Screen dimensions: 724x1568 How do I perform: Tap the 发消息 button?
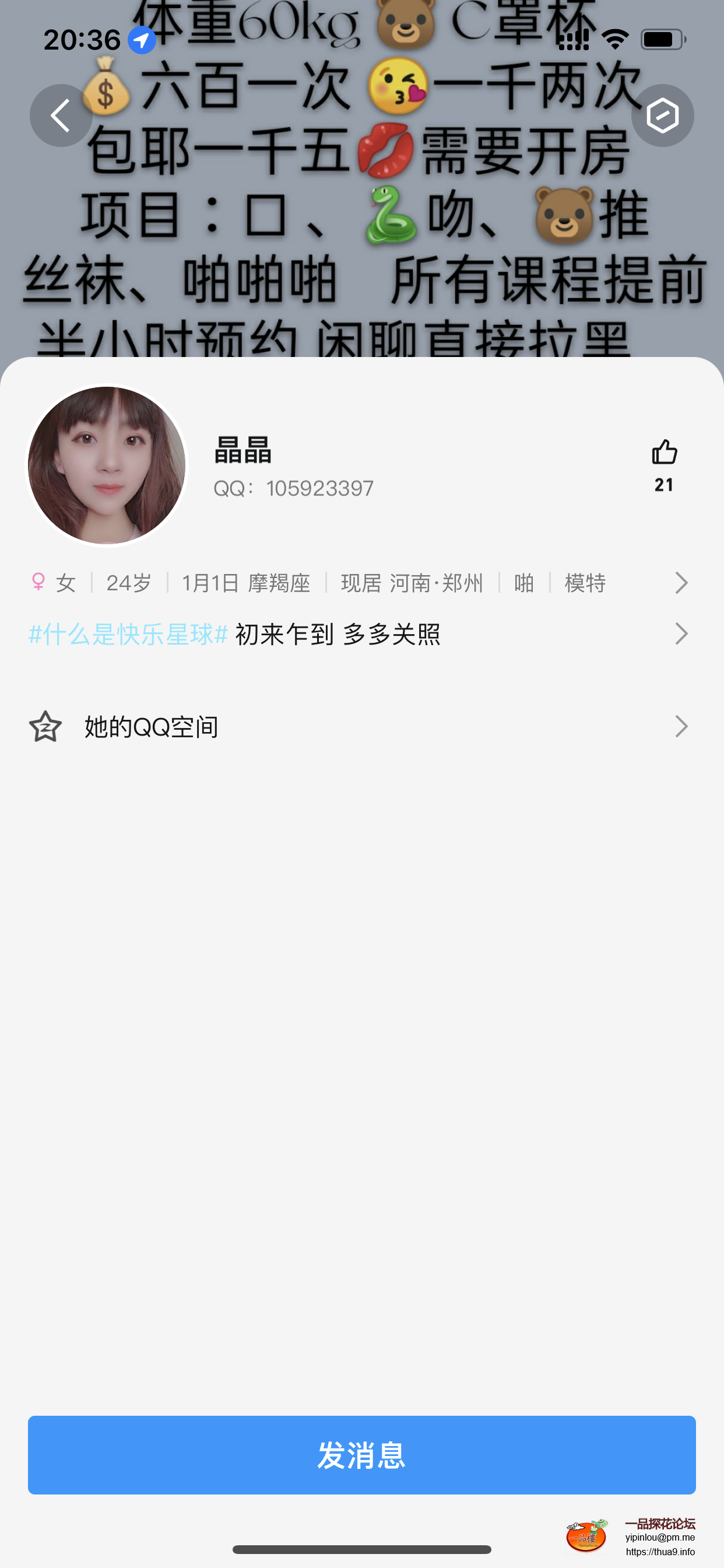pyautogui.click(x=361, y=1455)
